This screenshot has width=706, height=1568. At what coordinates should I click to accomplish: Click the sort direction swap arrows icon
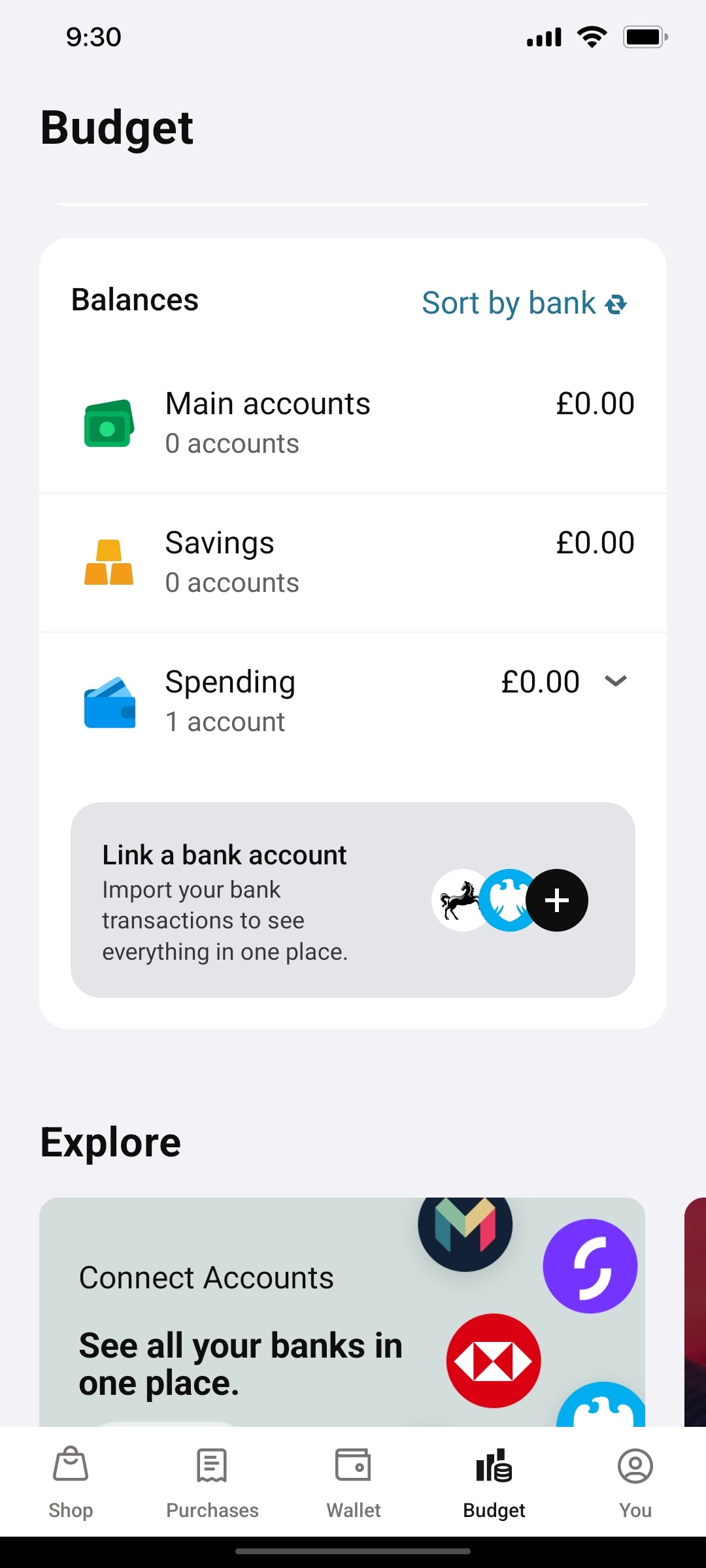click(616, 304)
